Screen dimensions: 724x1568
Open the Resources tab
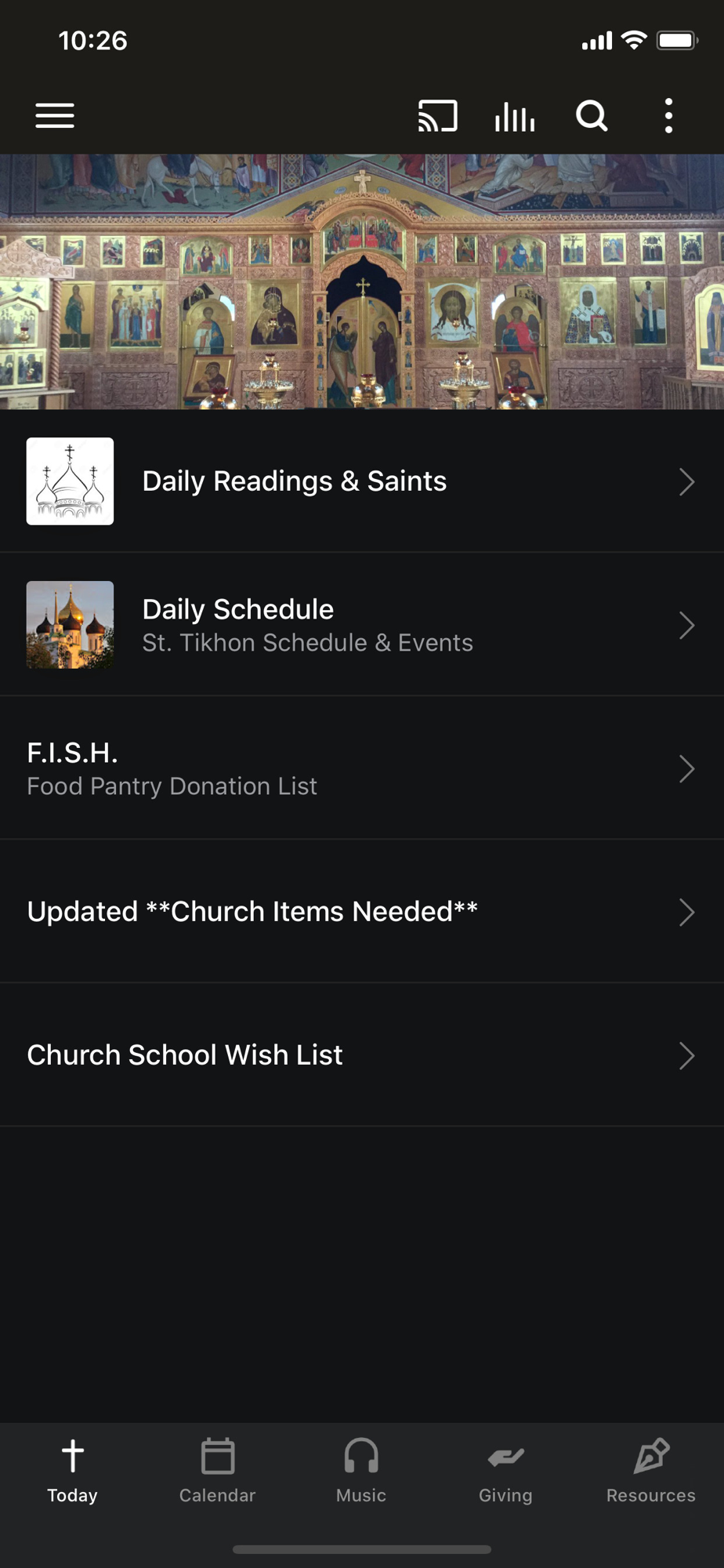click(650, 1472)
